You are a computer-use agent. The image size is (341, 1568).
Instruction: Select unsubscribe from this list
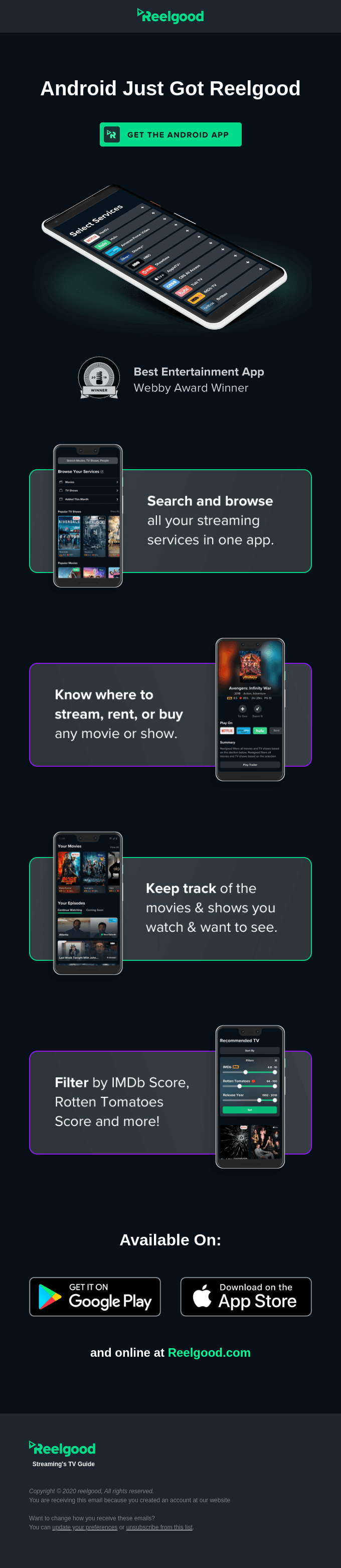point(159,1527)
